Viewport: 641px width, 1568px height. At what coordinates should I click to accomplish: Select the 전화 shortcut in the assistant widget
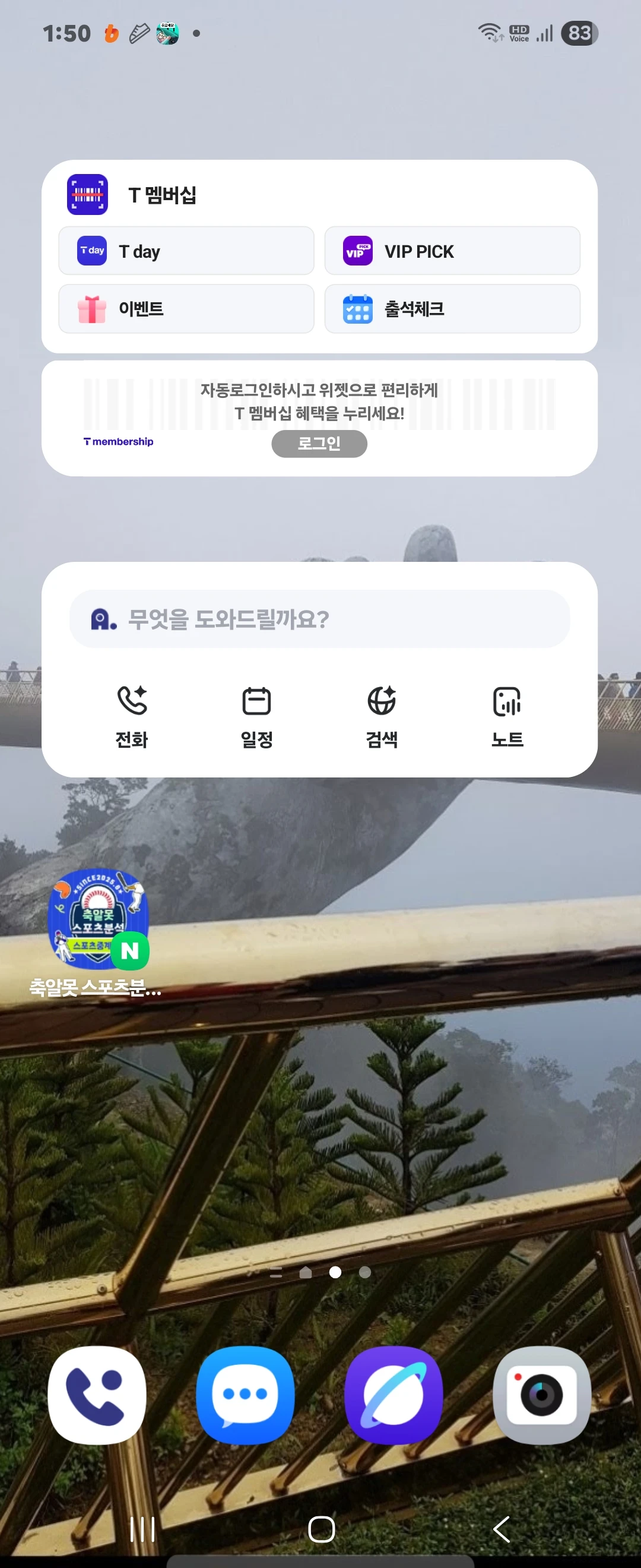(132, 716)
